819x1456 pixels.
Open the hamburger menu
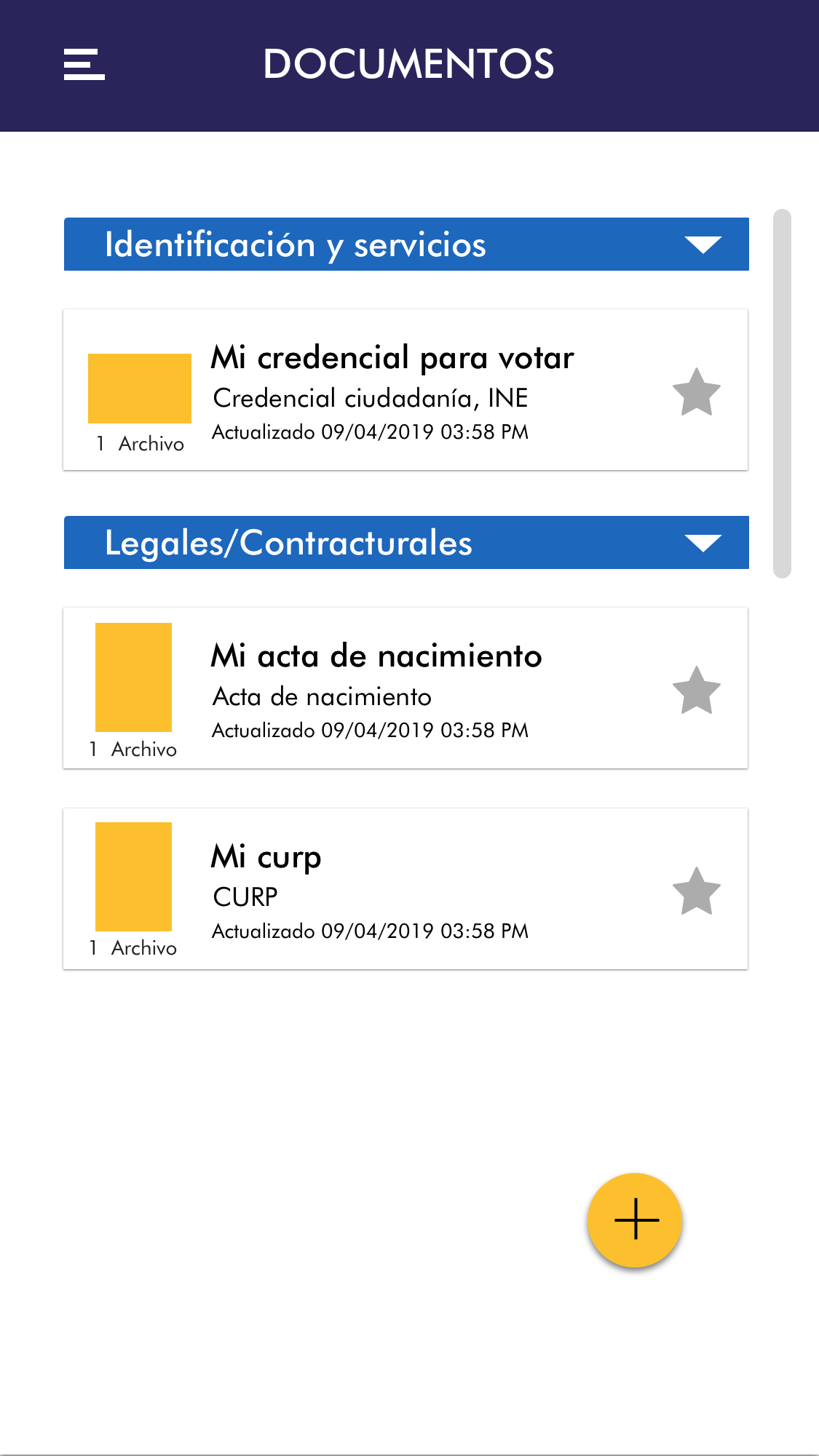(84, 65)
